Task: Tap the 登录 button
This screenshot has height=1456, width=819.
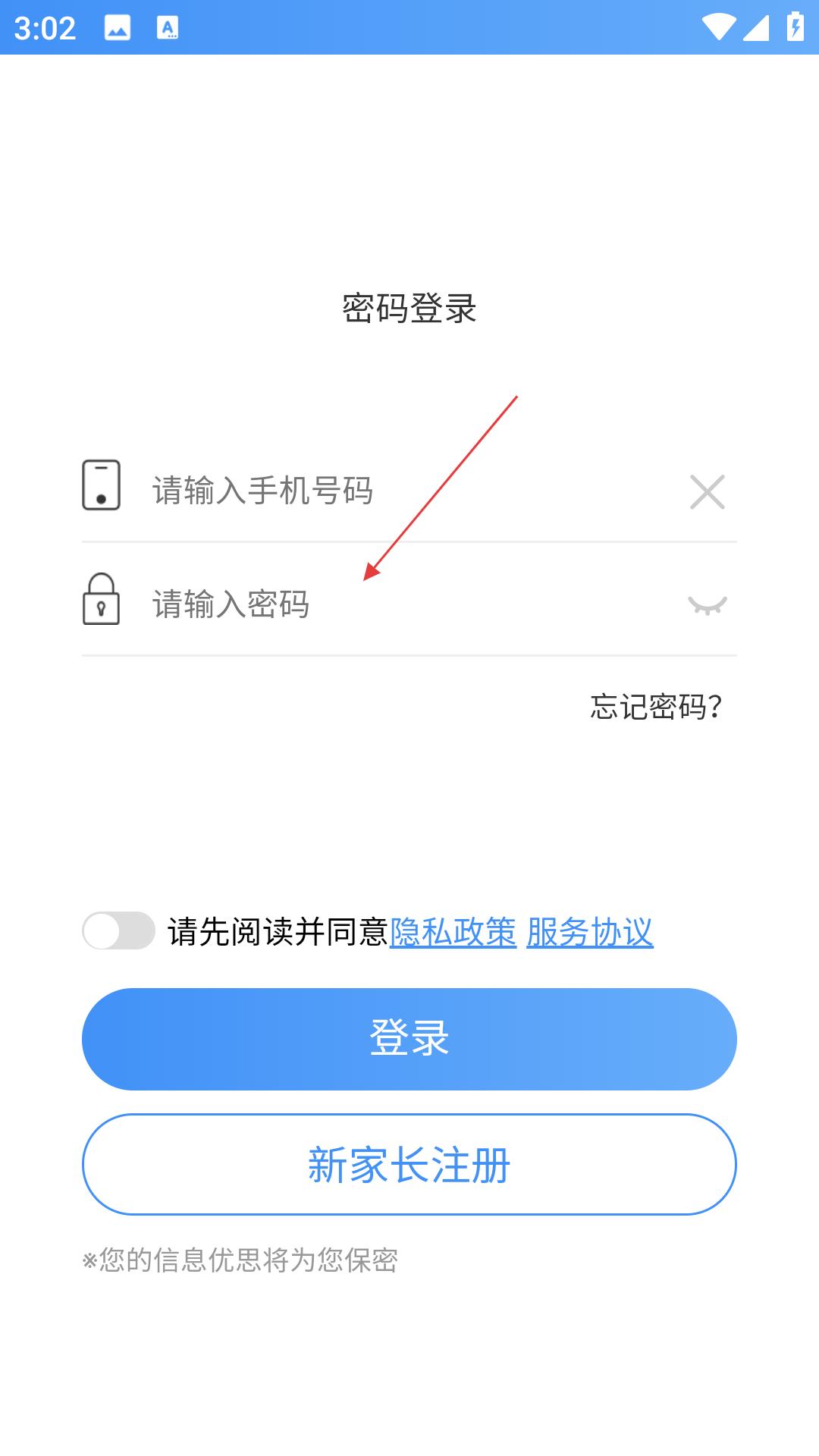Action: 409,1039
